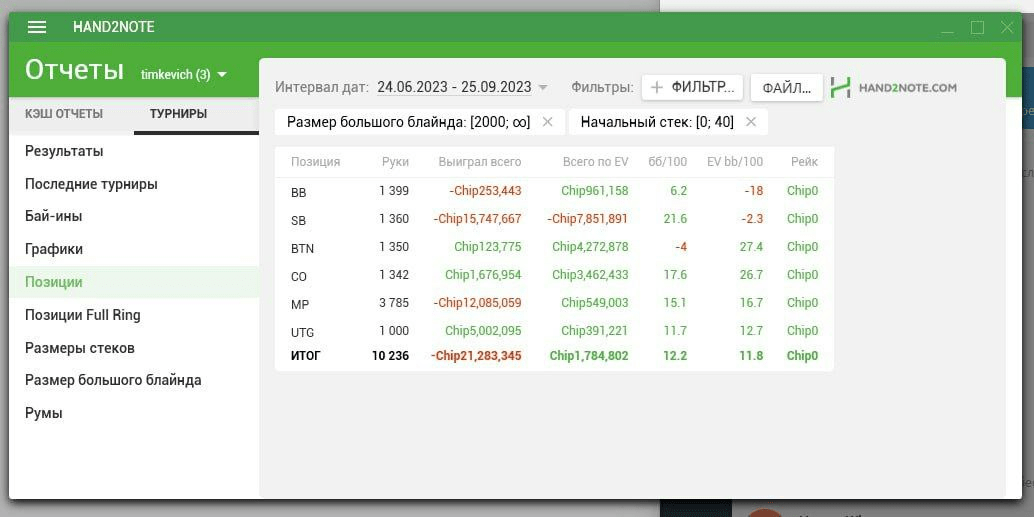Screen dimensions: 1034x517
Task: Add a new filter with ФИЛЬТР button
Action: (x=692, y=87)
